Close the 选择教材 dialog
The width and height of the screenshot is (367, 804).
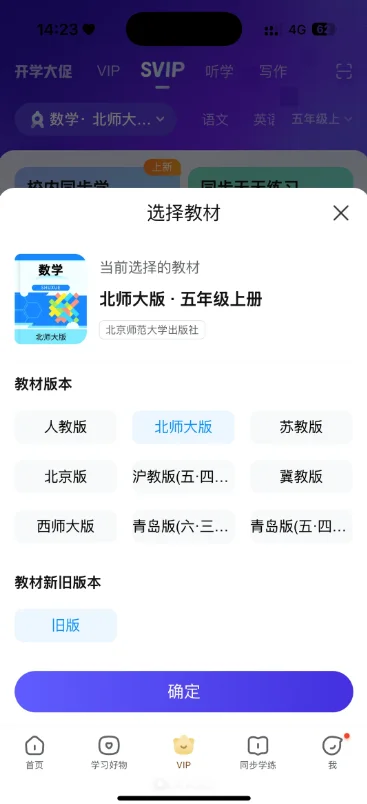coord(341,213)
